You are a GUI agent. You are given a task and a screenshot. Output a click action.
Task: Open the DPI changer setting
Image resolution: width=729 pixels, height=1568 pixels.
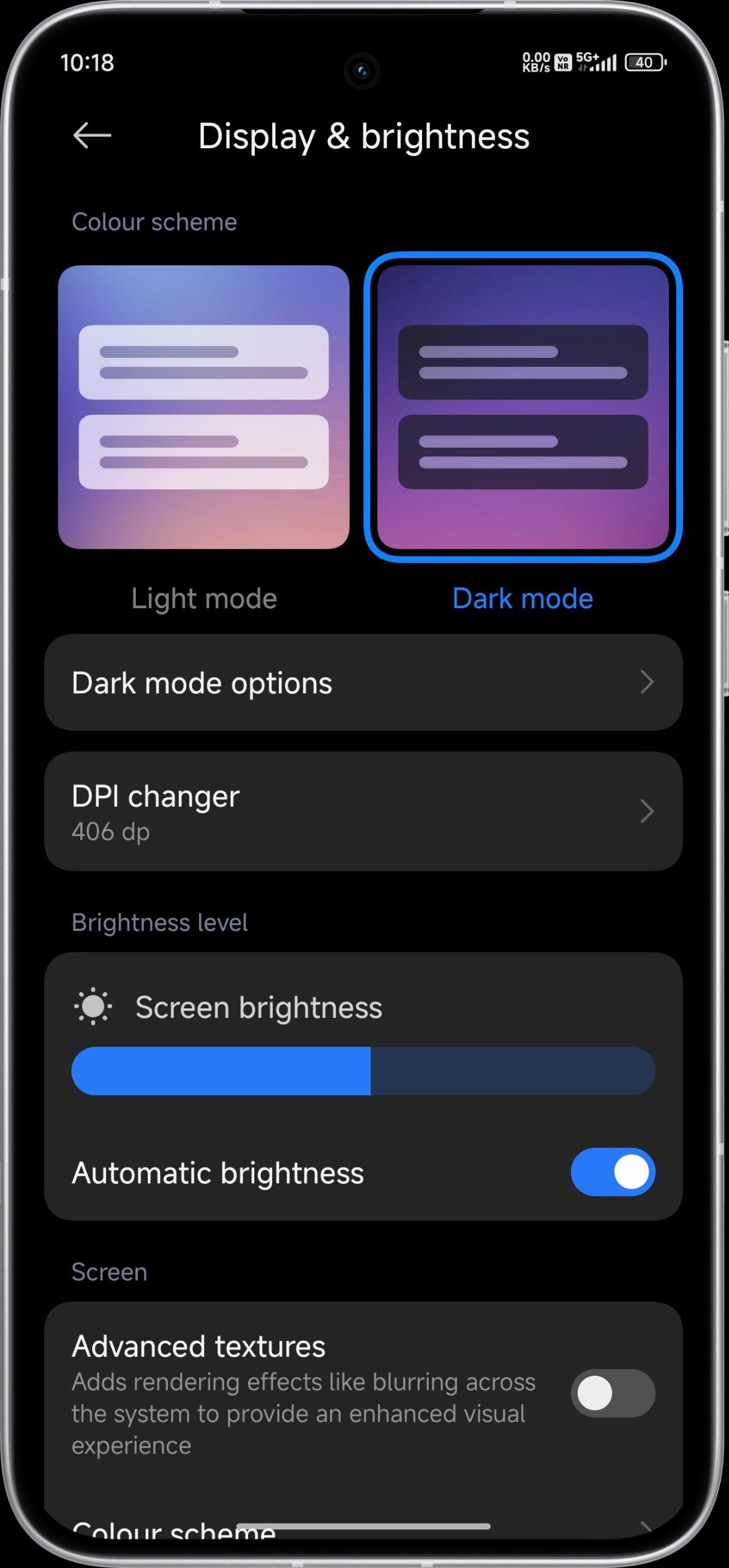[363, 812]
